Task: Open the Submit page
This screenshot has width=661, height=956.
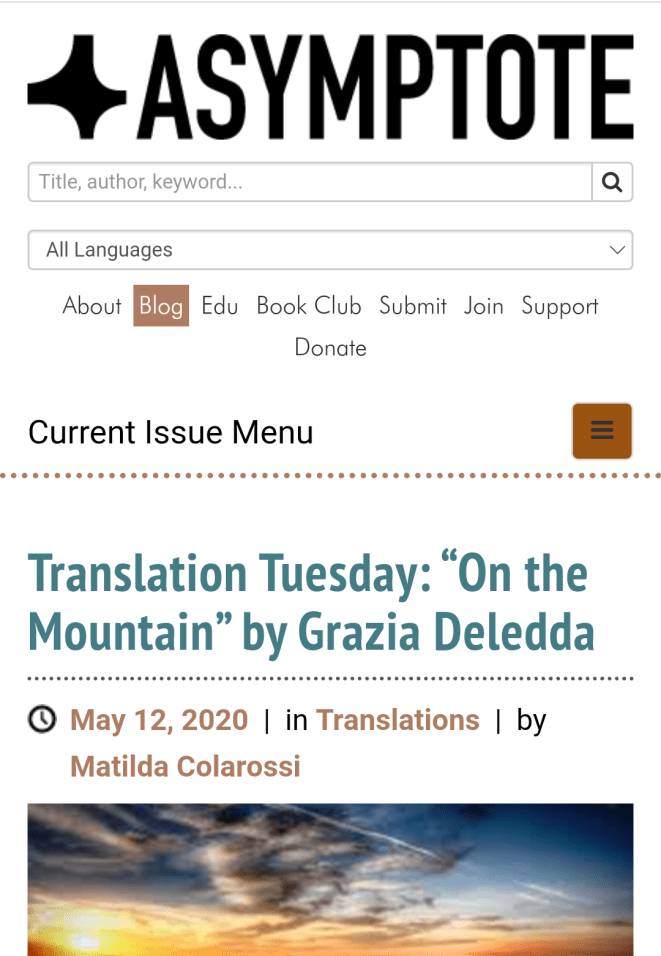Action: pos(413,306)
